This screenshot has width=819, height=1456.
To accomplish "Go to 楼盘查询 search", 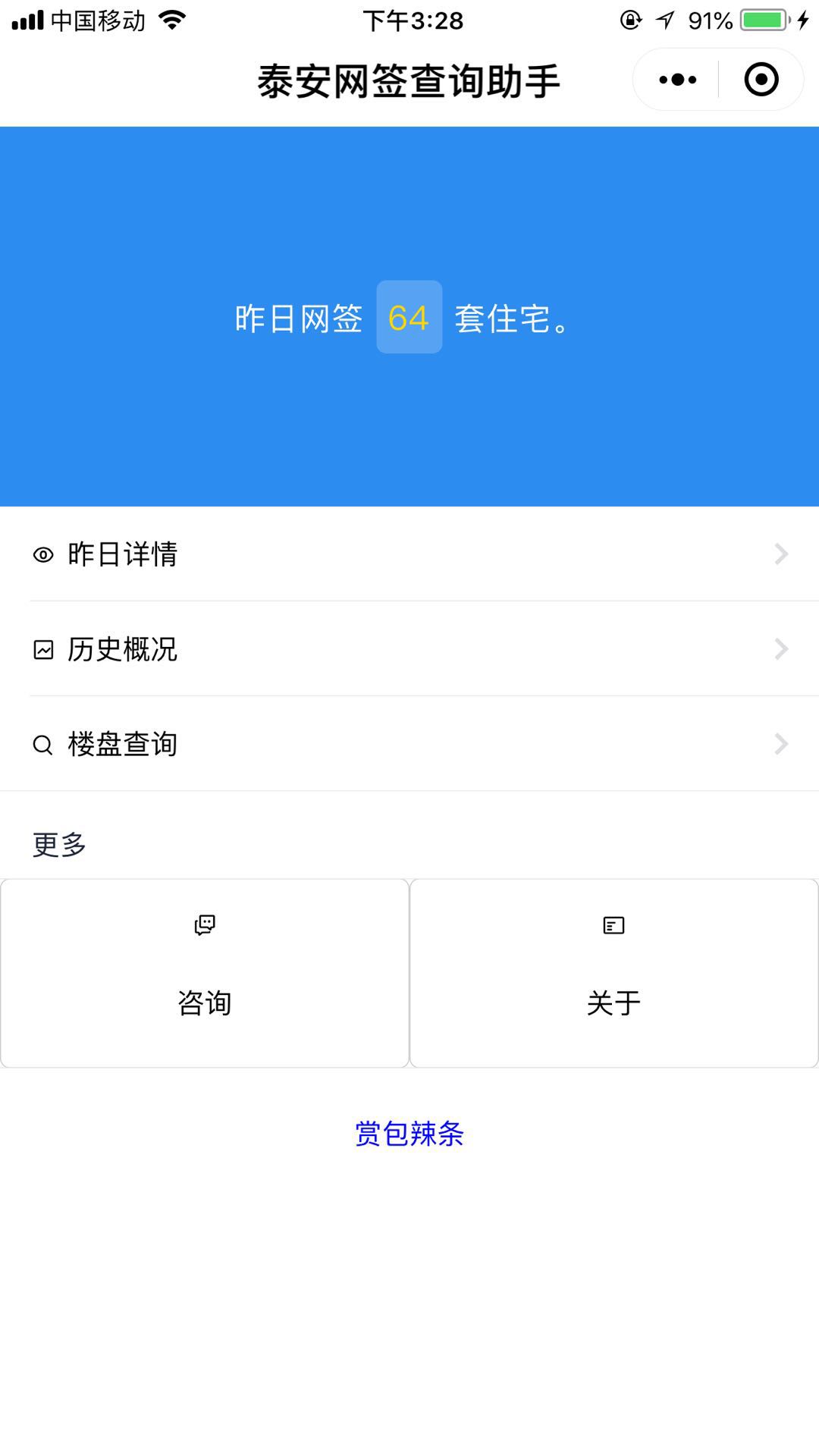I will 409,744.
